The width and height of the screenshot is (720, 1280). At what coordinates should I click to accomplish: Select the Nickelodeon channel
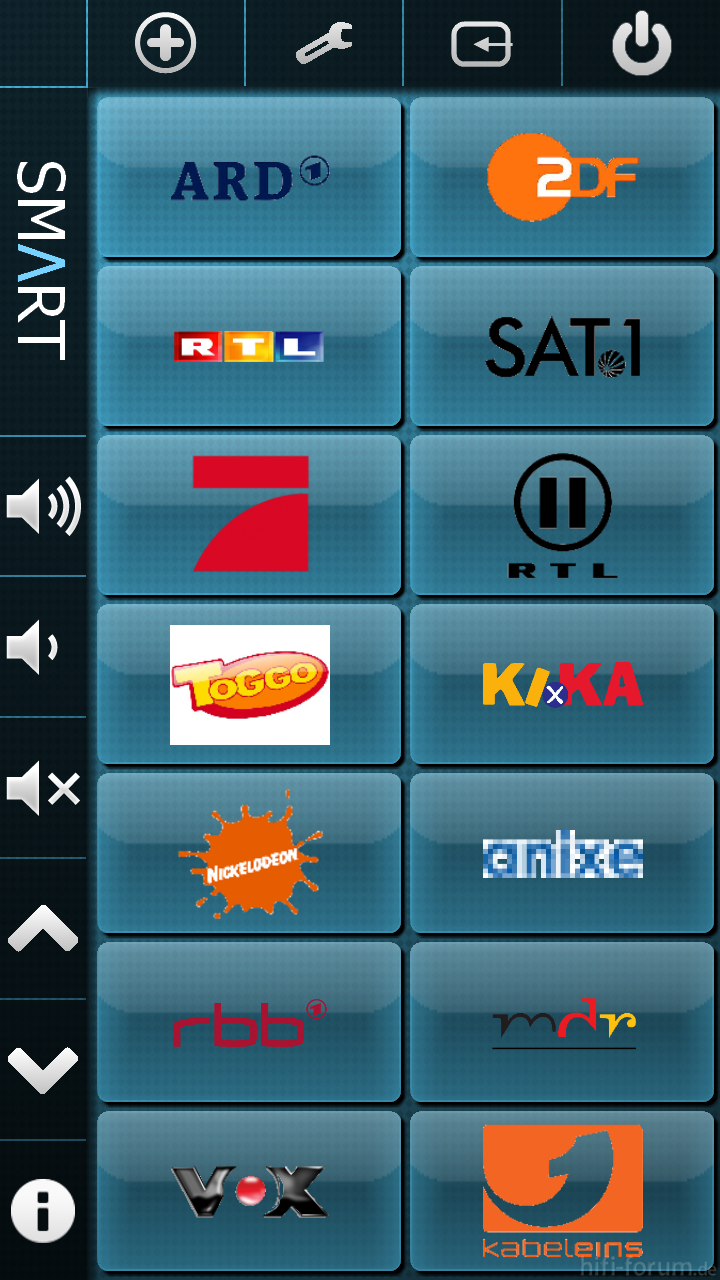click(249, 854)
